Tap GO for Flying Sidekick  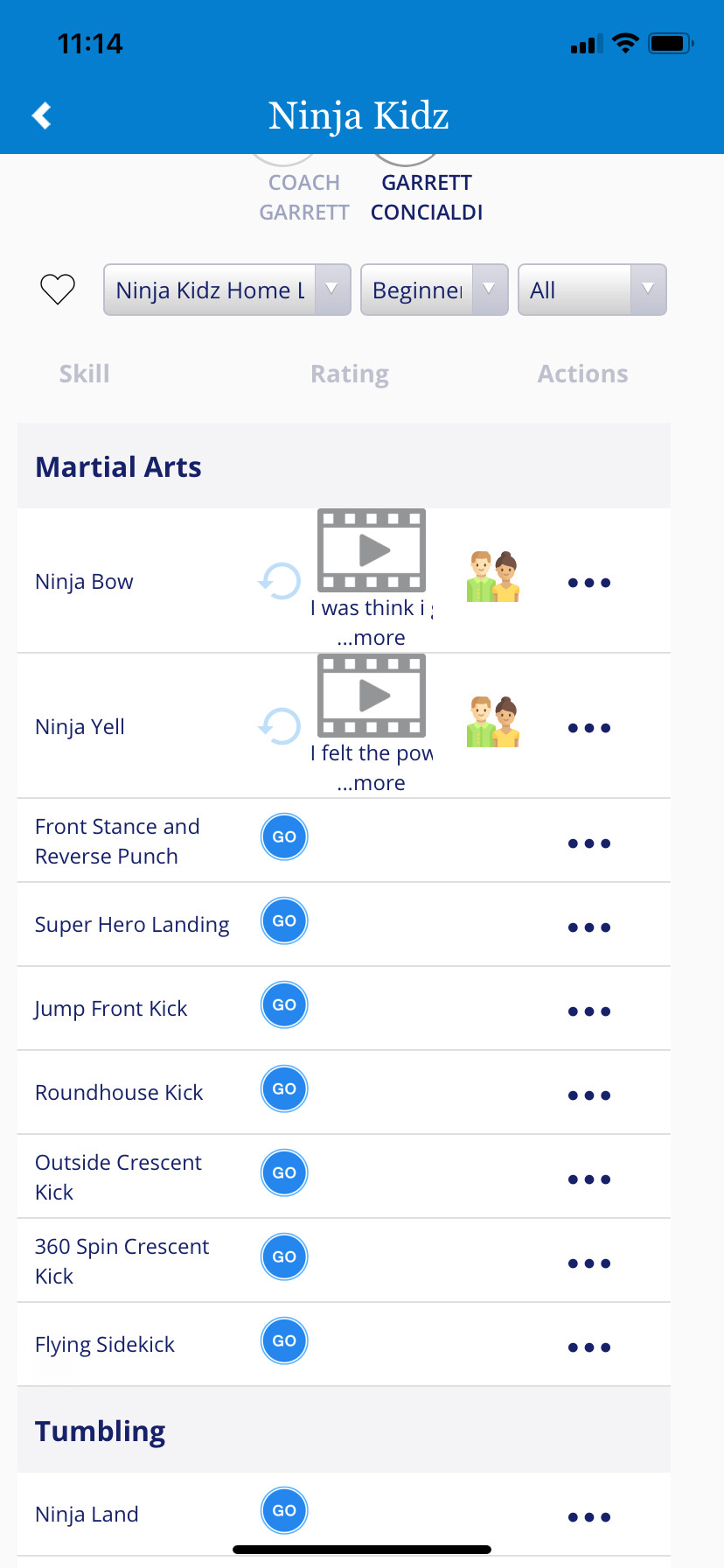[284, 1340]
